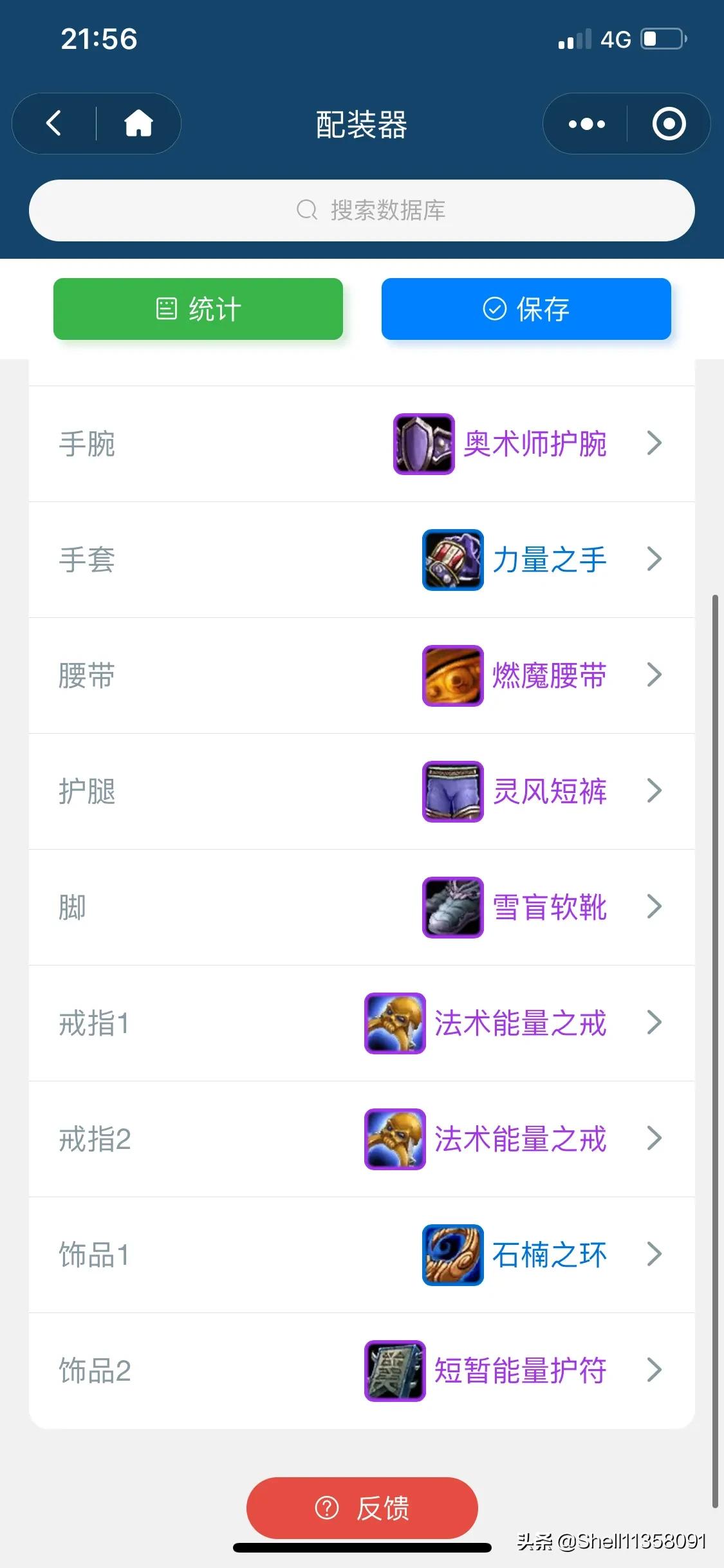Screen dimensions: 724x1568
Task: Change the 腰带 item 燃魔腰带
Action: click(362, 676)
